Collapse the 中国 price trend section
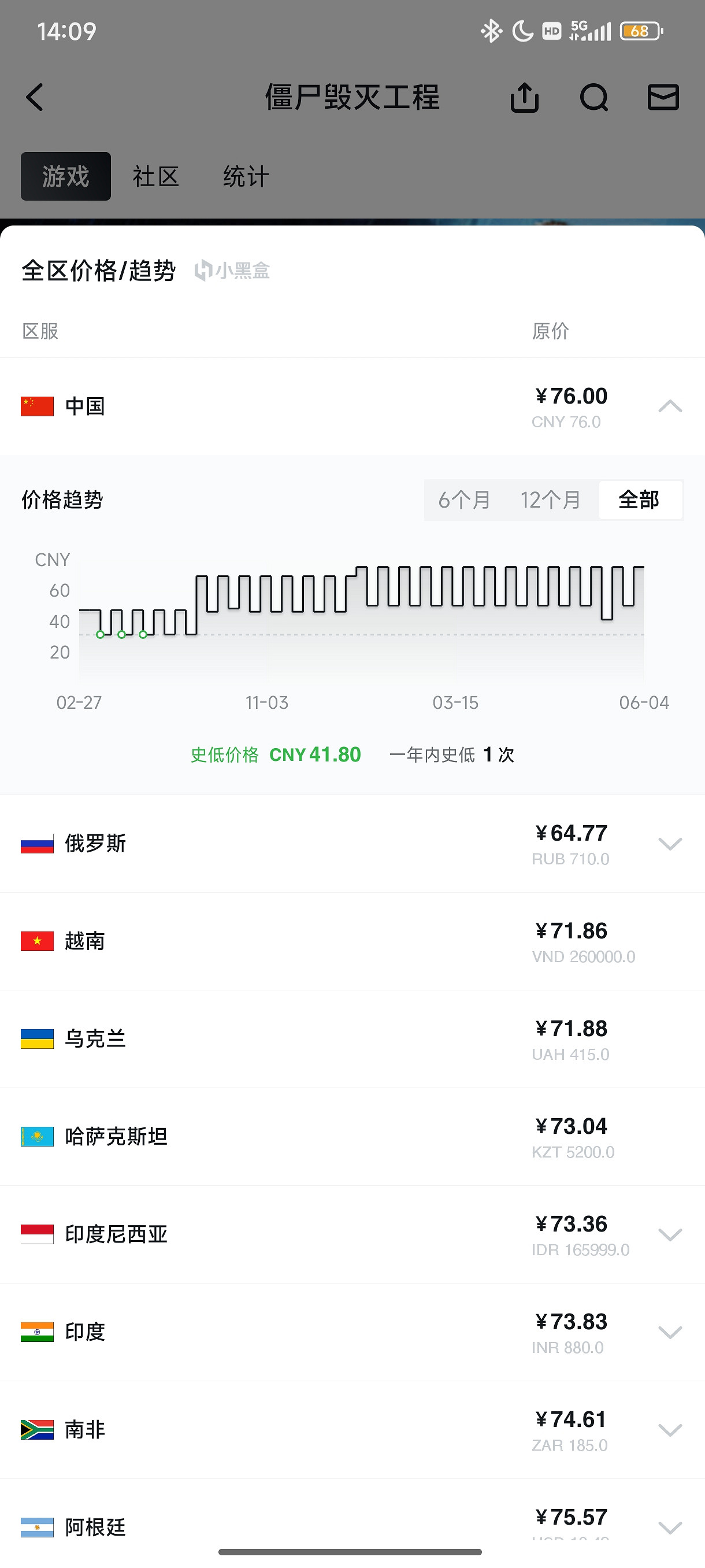This screenshot has height=1568, width=705. click(670, 406)
